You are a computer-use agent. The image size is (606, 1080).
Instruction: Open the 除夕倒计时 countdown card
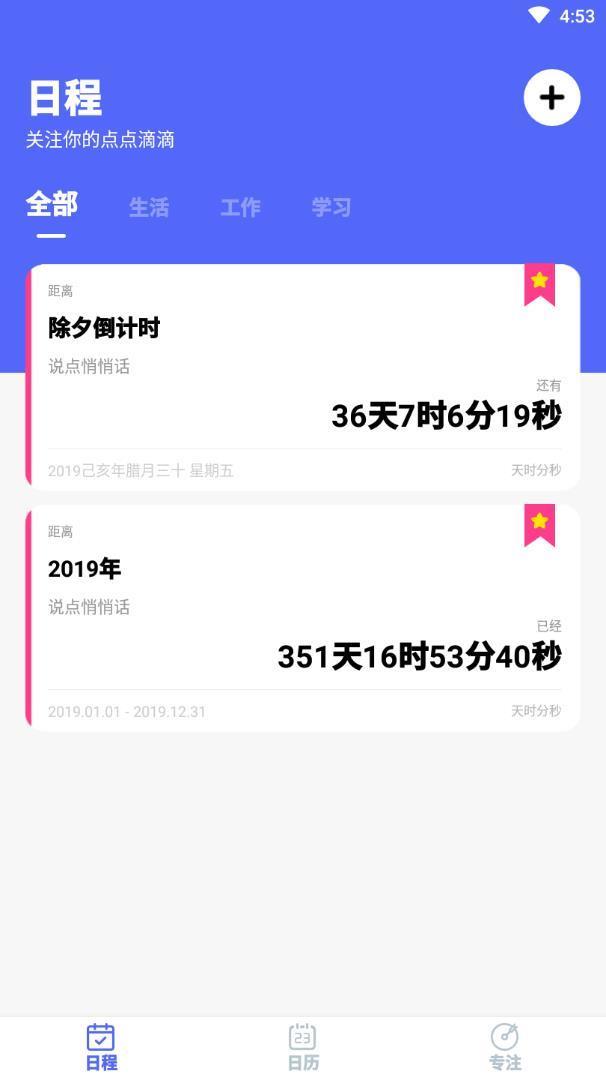pyautogui.click(x=300, y=377)
